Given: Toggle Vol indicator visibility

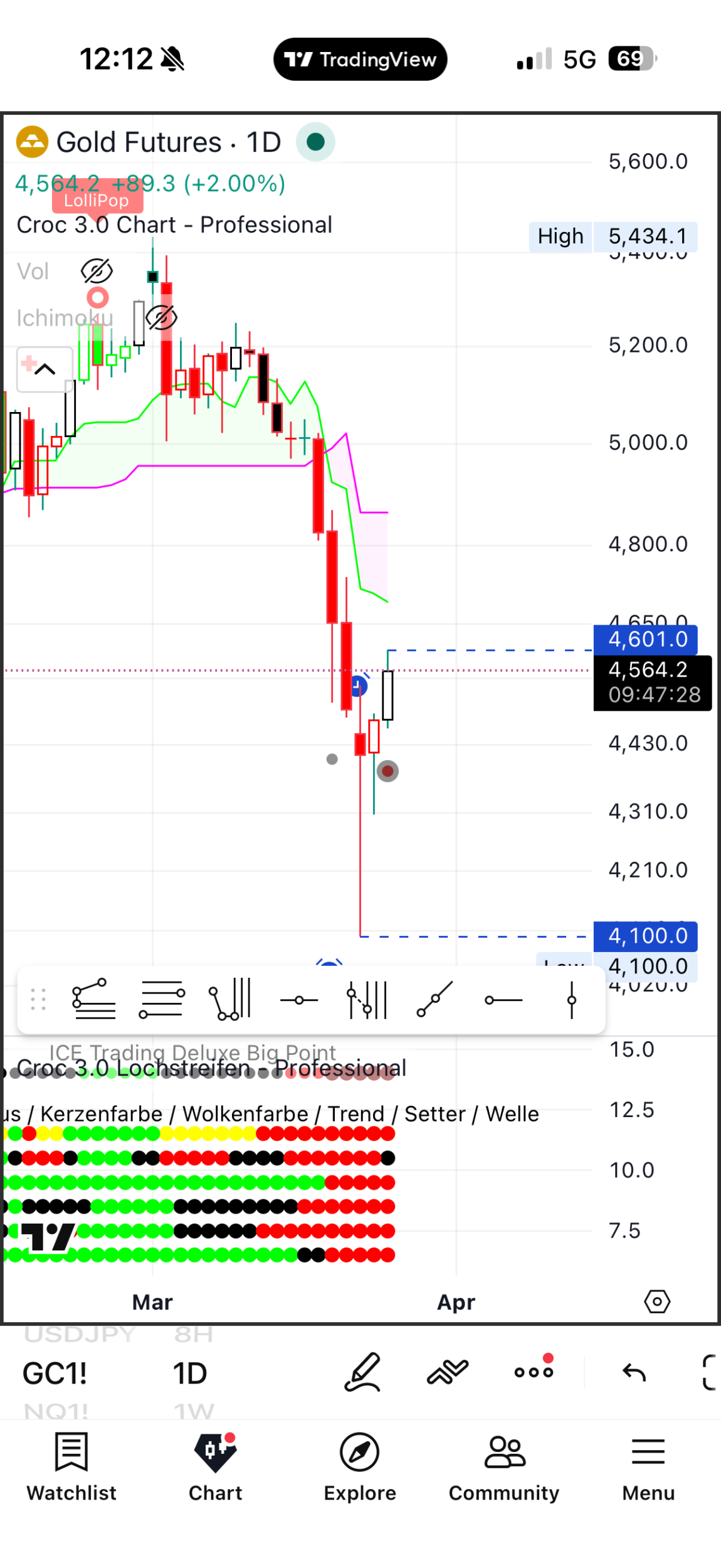Looking at the screenshot, I should coord(97,272).
